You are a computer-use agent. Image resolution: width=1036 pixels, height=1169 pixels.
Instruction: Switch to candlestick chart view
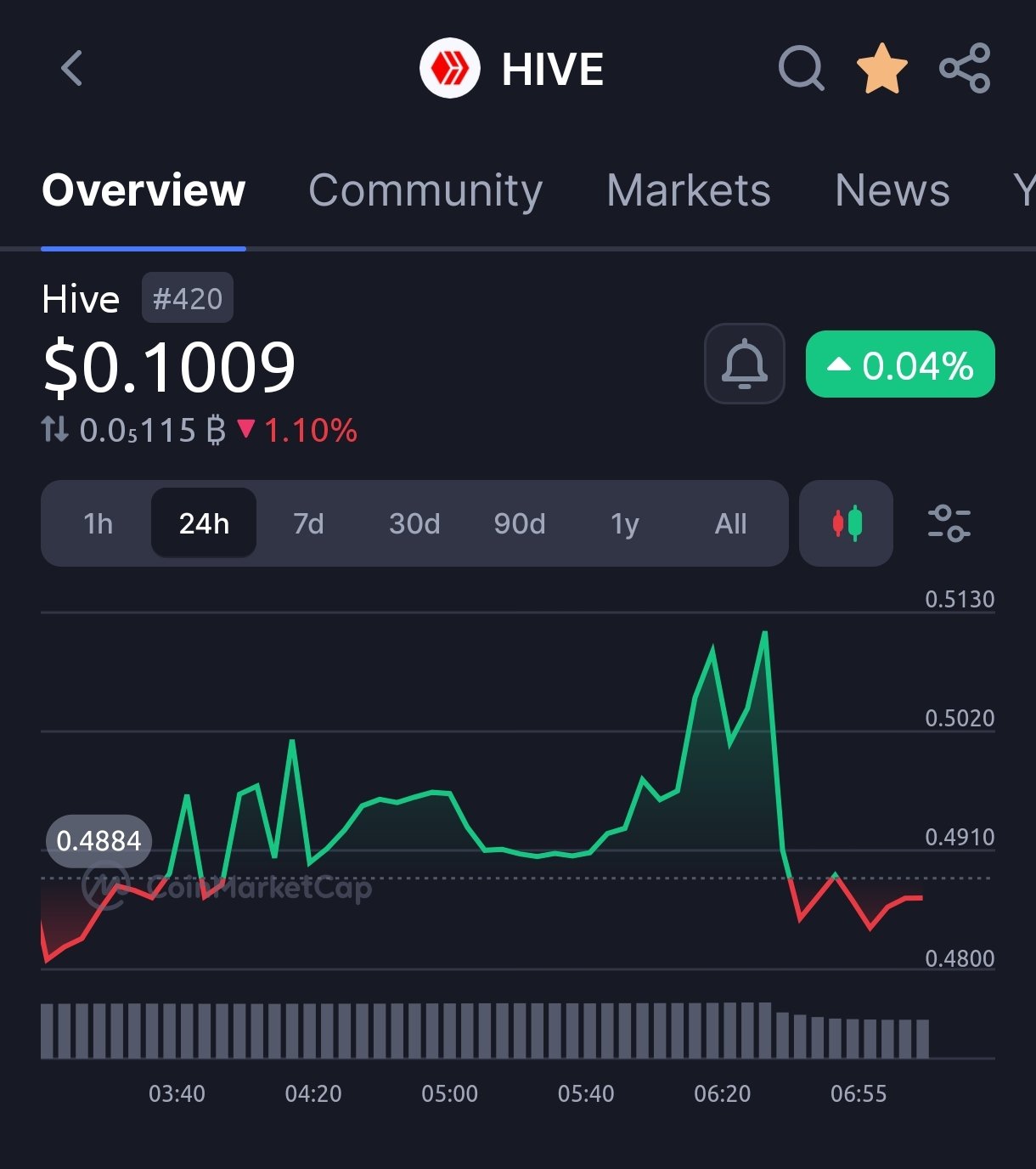coord(847,523)
